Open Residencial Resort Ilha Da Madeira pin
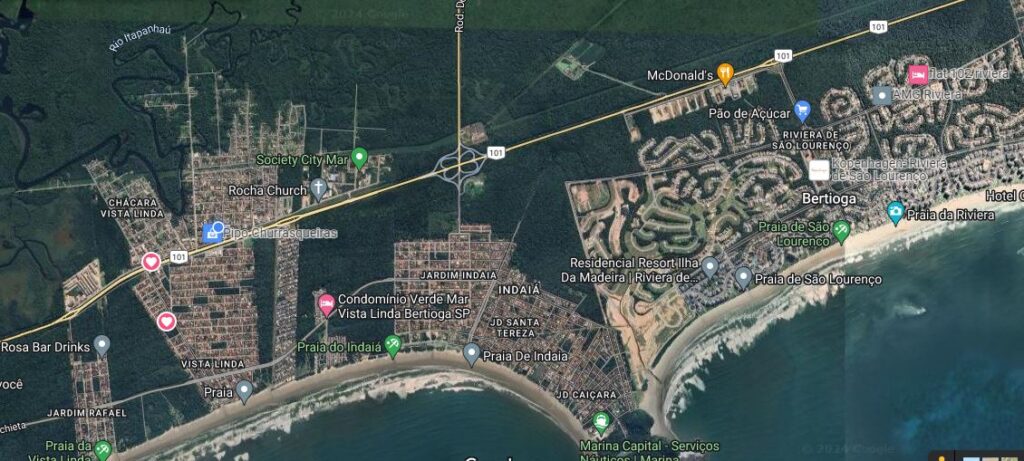The height and width of the screenshot is (461, 1024). tap(710, 267)
